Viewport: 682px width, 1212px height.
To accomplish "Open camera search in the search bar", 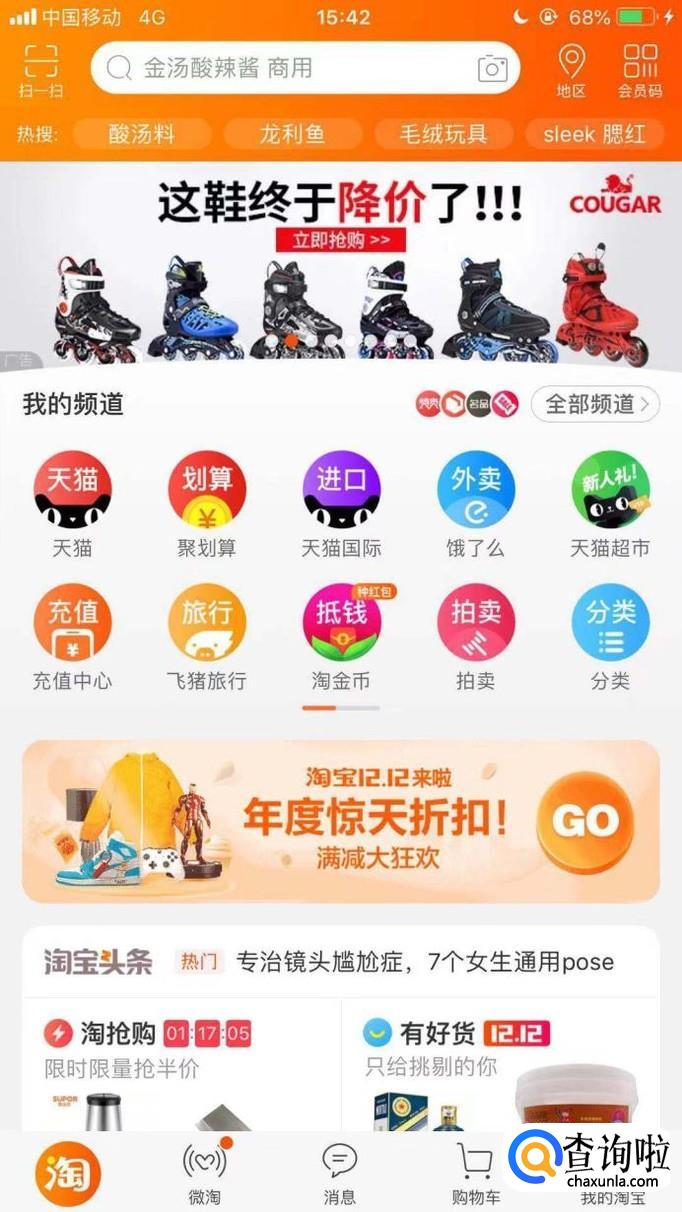I will [x=492, y=68].
